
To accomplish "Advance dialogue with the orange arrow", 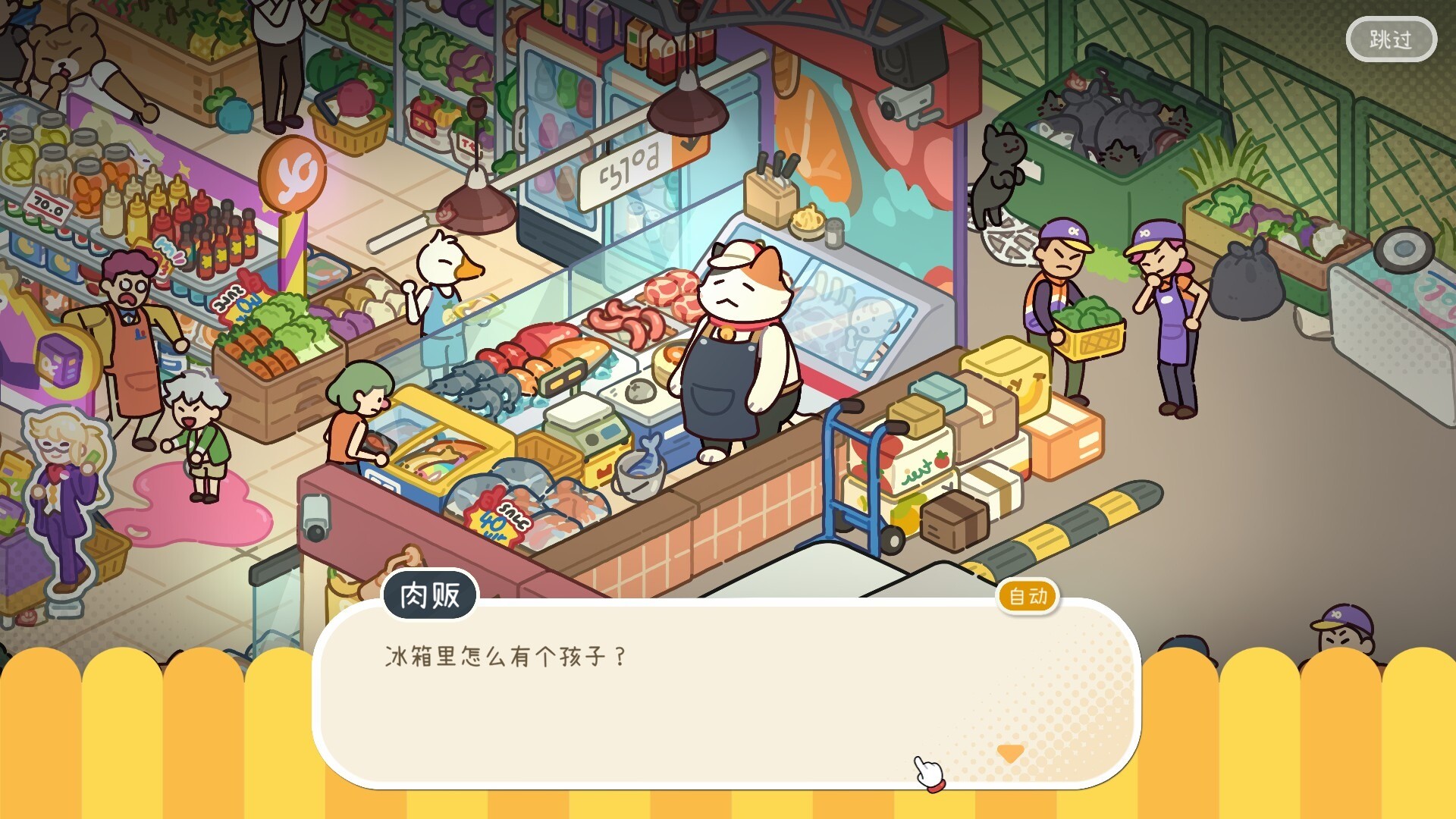I will coord(1009,753).
